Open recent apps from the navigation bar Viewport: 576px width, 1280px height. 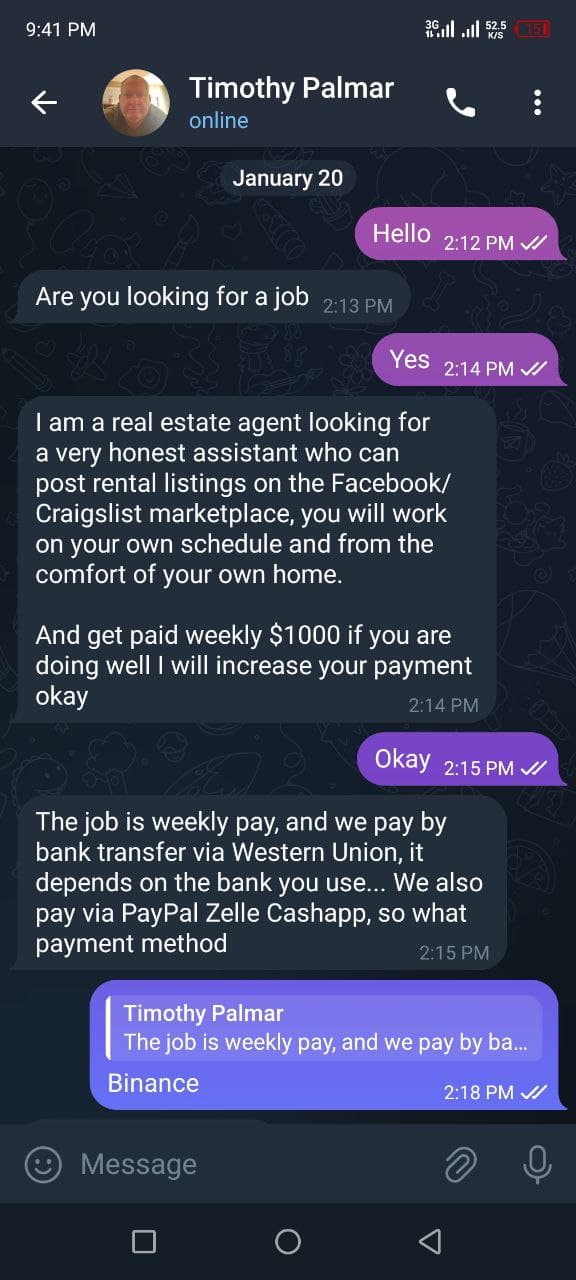[x=144, y=1242]
